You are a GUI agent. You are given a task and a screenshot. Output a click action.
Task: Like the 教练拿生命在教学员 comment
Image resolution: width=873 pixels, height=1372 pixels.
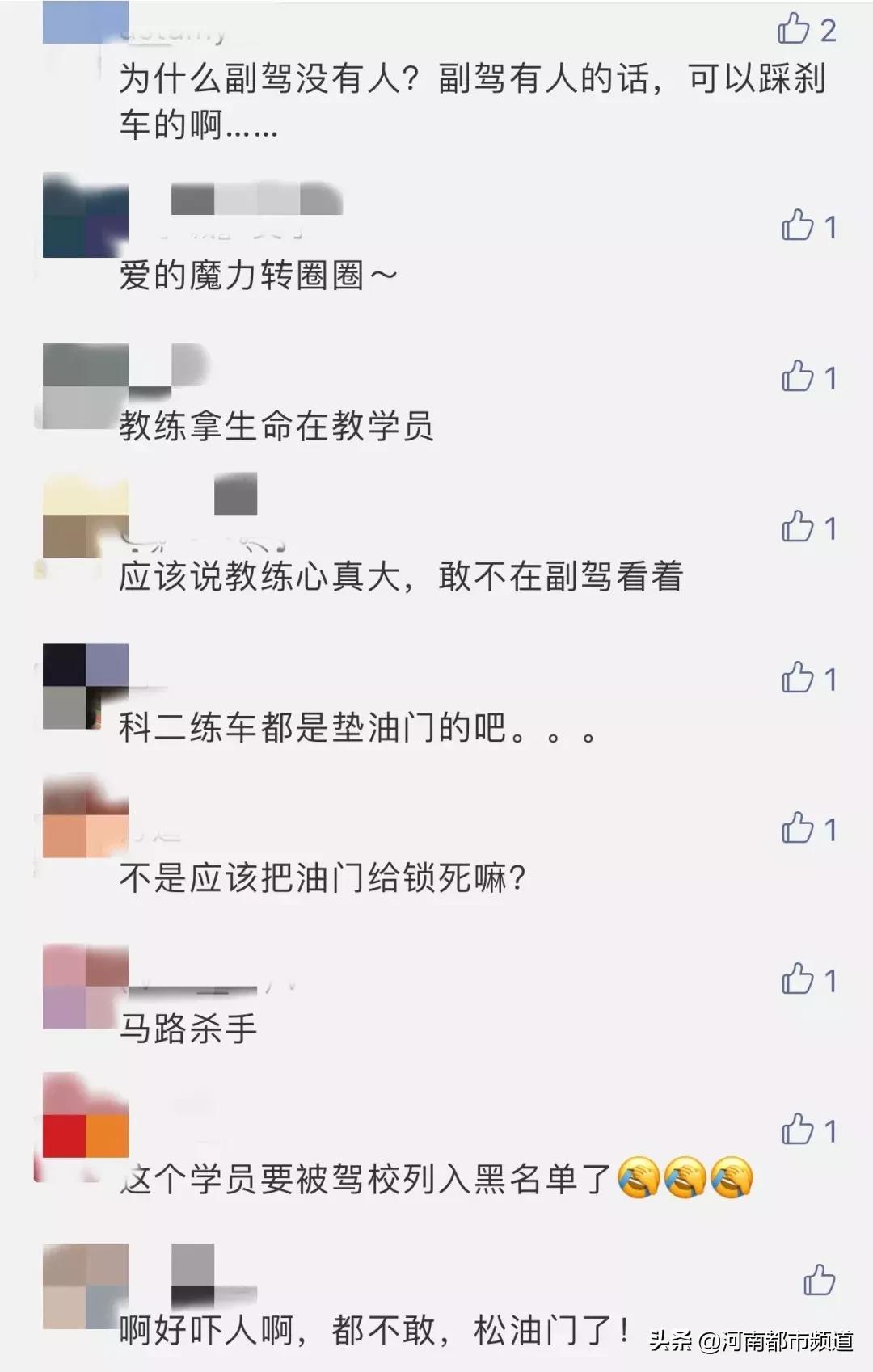[799, 373]
